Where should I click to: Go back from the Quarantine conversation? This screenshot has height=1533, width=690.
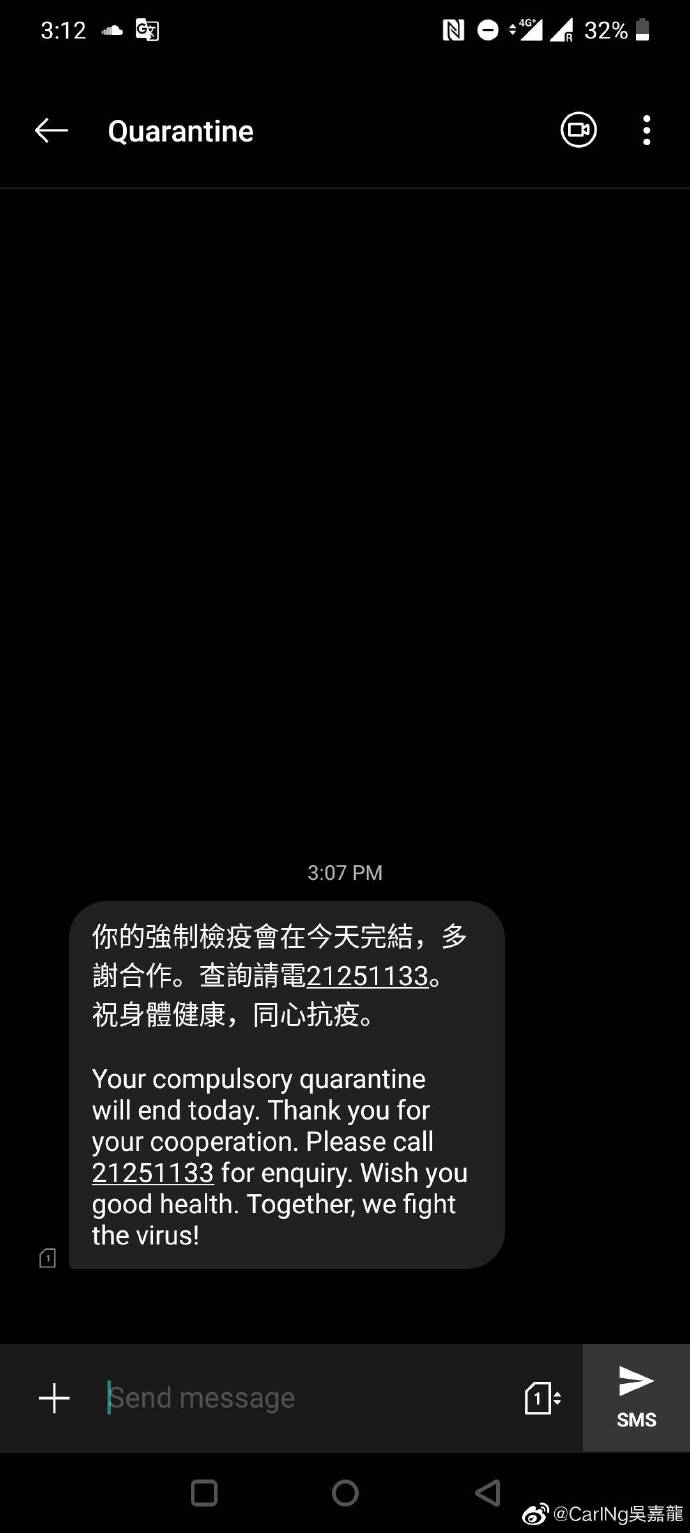[x=51, y=131]
